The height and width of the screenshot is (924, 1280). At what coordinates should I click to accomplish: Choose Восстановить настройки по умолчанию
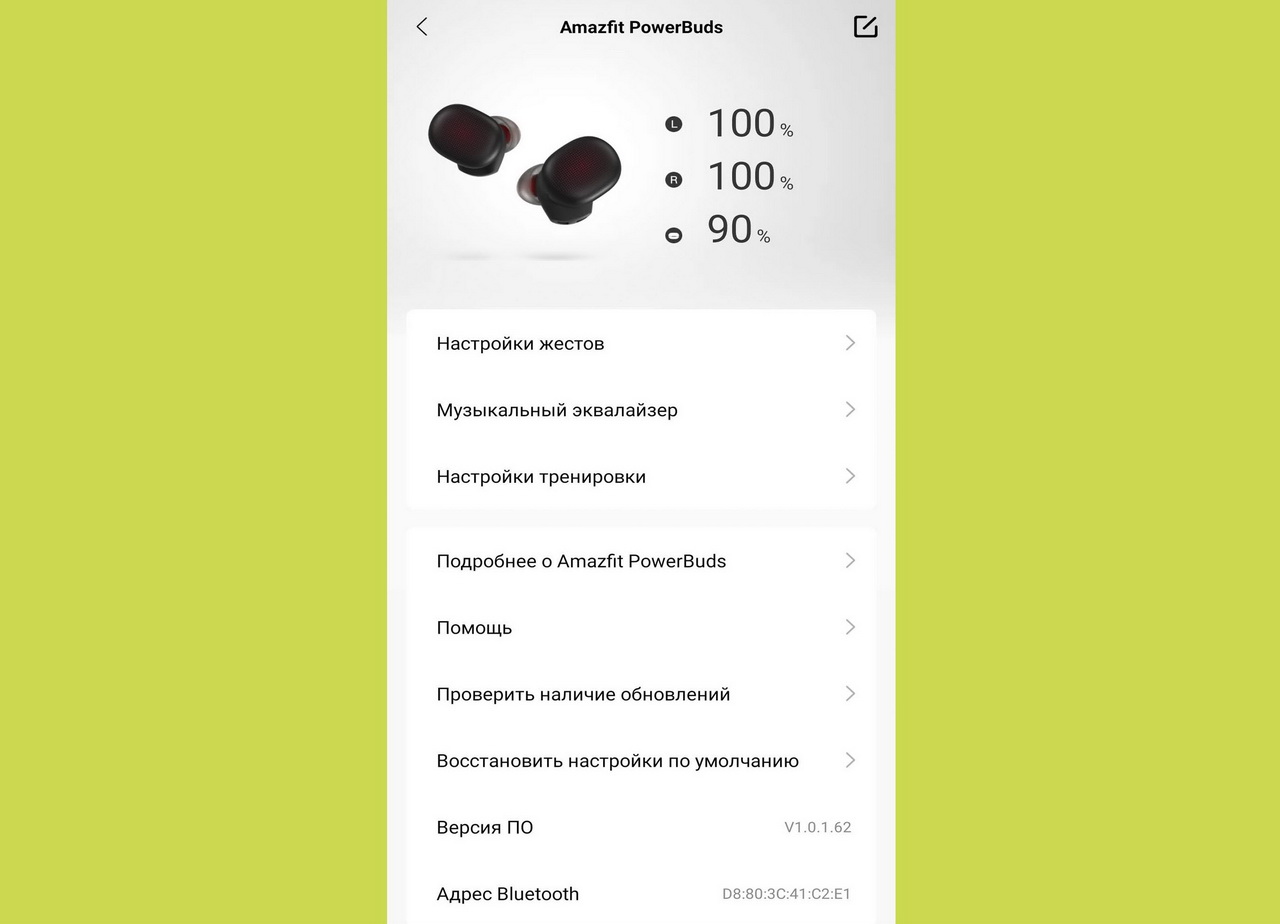tap(641, 761)
